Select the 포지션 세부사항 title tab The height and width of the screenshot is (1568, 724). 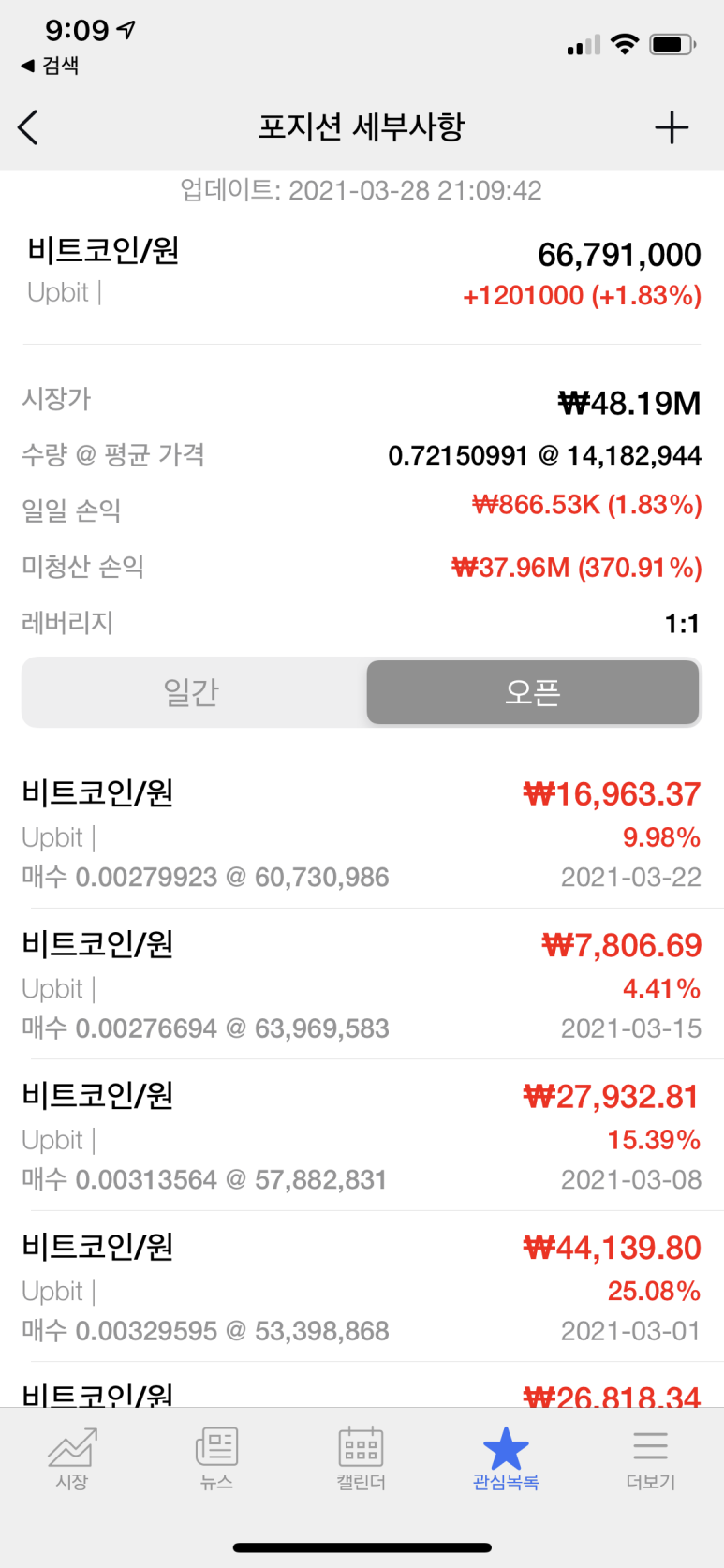362,127
